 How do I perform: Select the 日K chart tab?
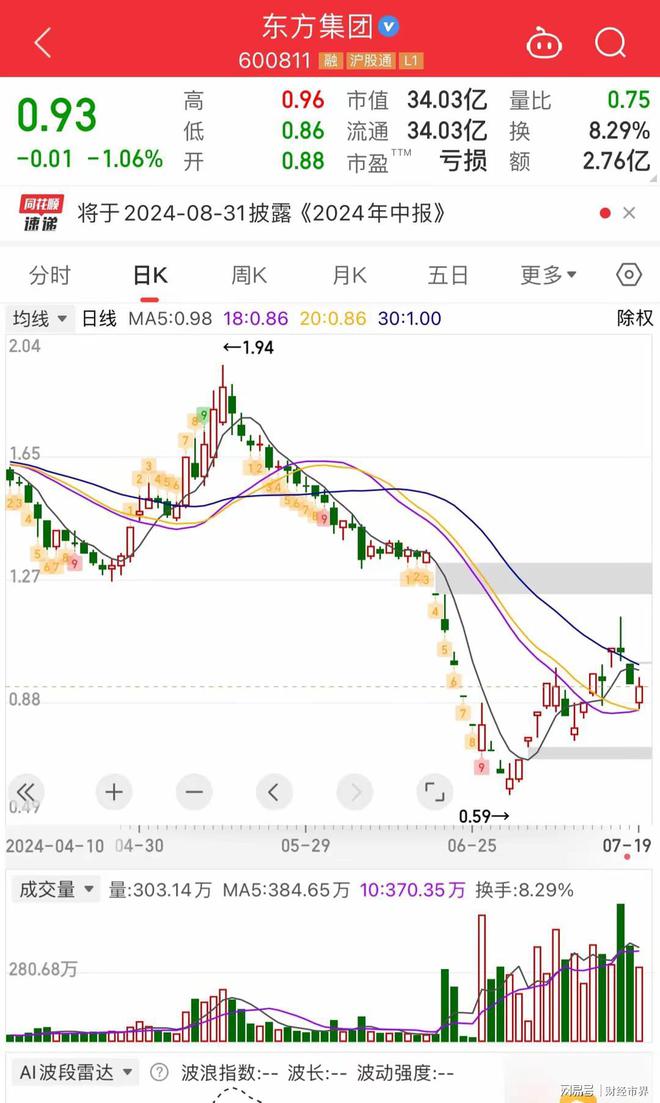(150, 275)
